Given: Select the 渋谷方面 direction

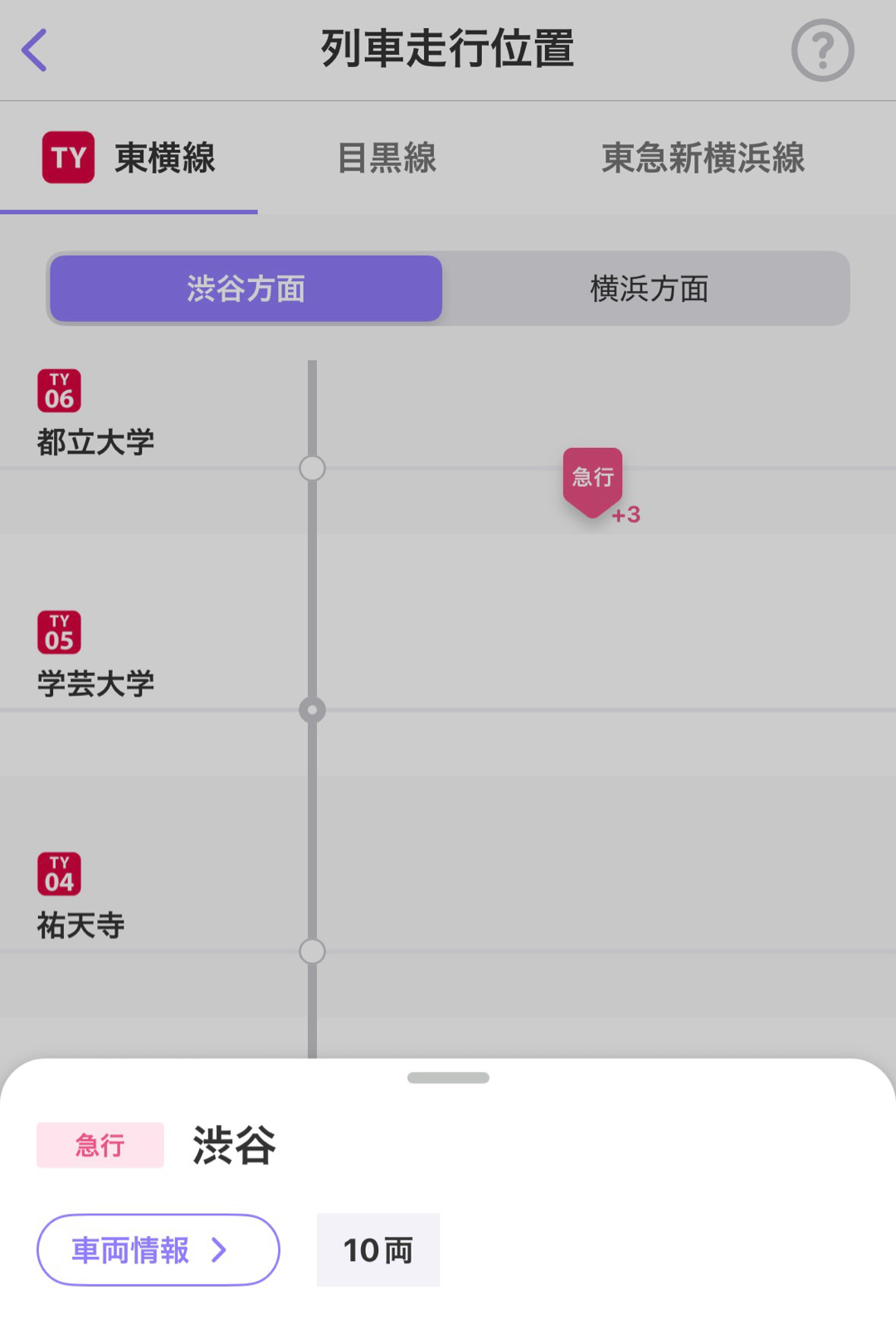Looking at the screenshot, I should [x=246, y=289].
